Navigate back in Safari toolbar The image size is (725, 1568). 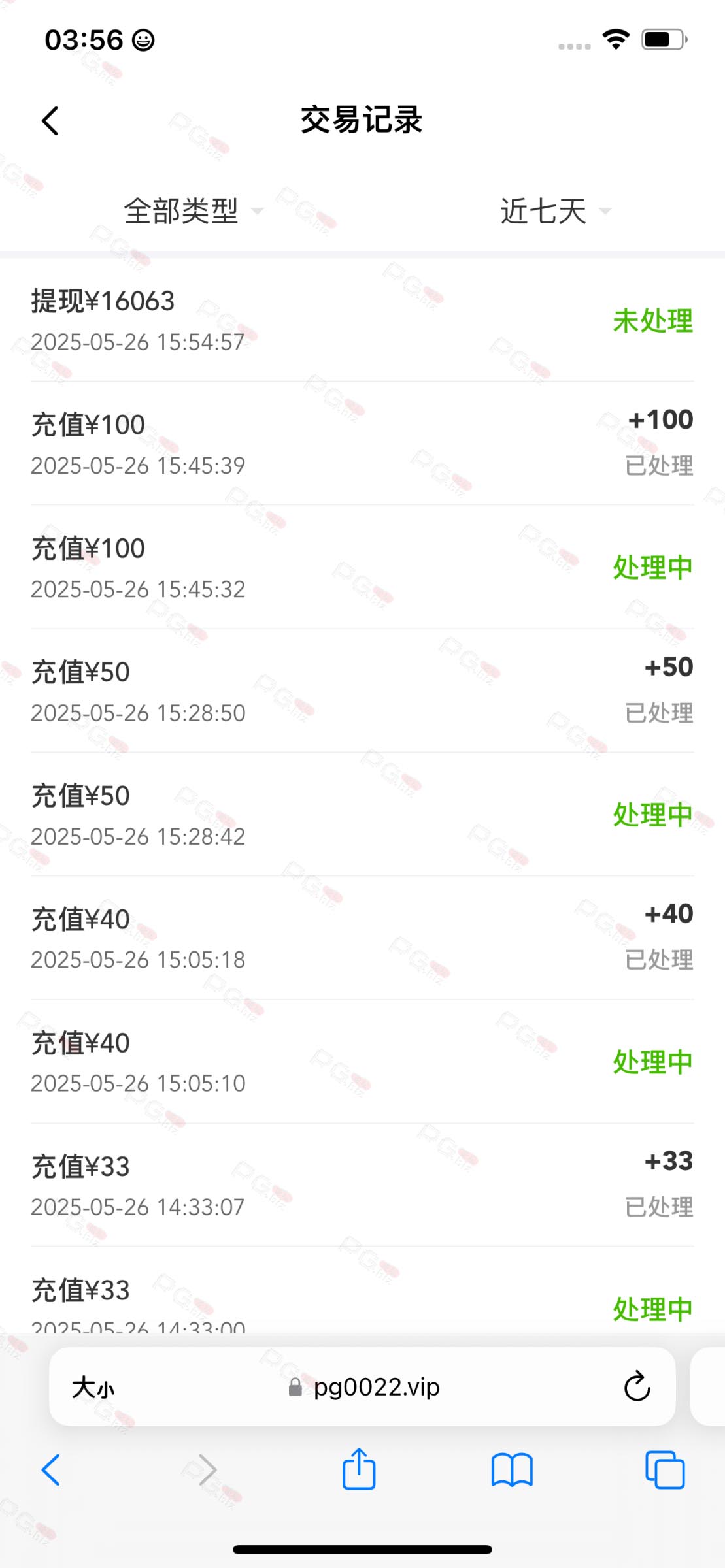[51, 1470]
